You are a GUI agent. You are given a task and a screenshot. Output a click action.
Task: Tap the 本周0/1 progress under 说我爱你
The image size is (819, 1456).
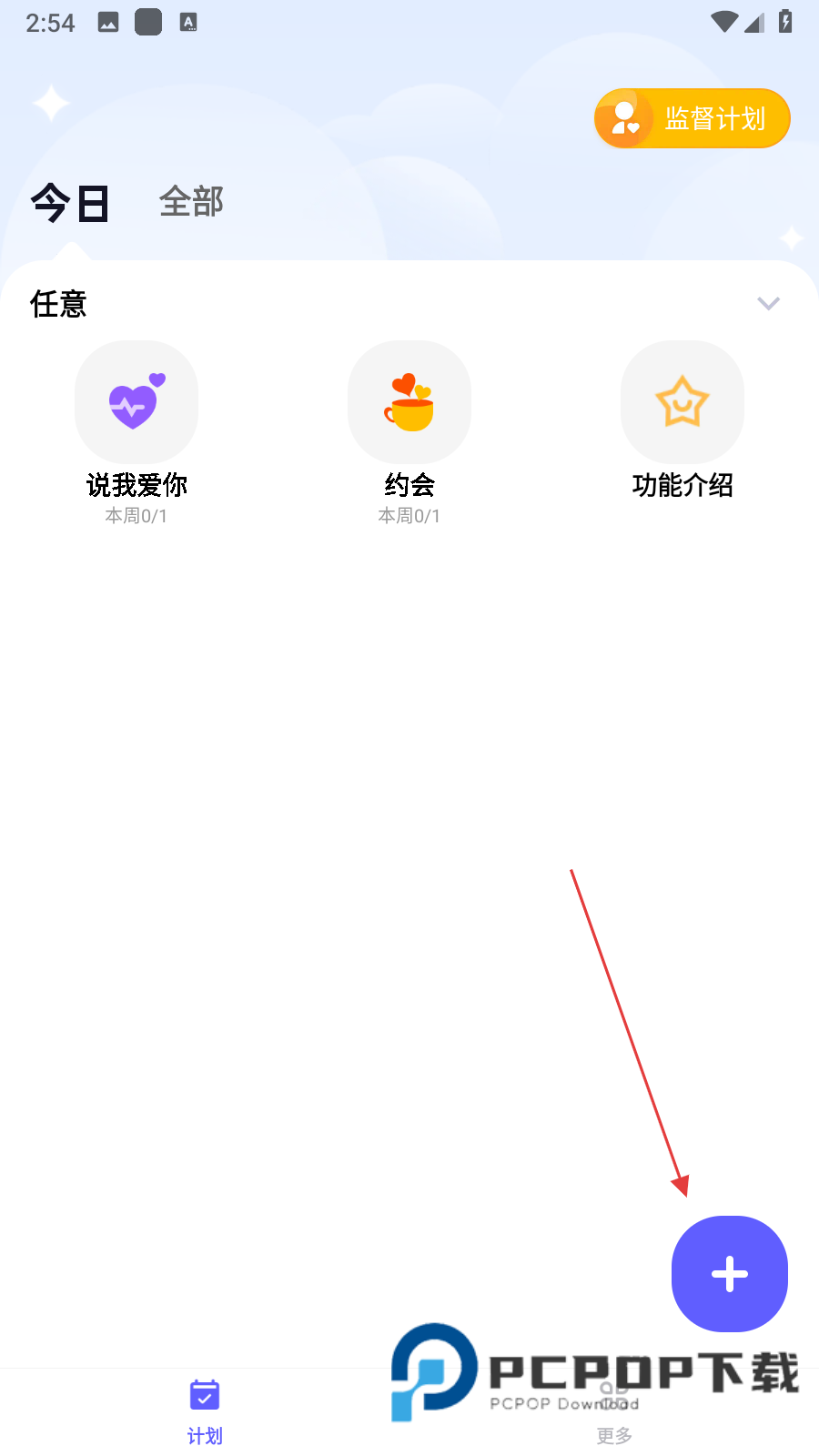136,515
